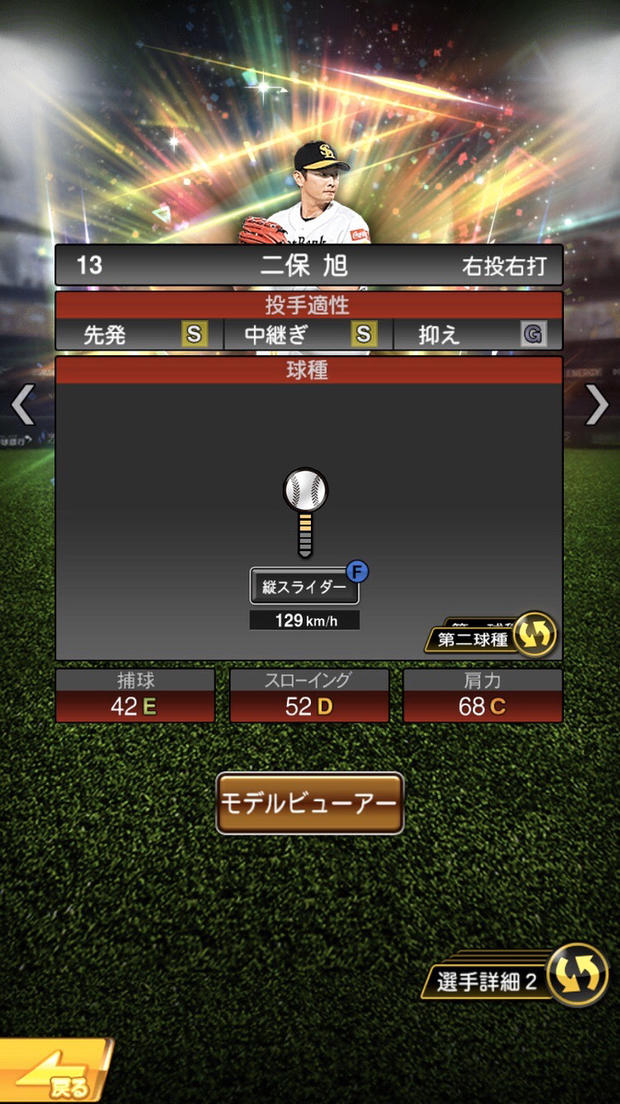
Task: Switch to 第二球種 pitch view
Action: [492, 636]
